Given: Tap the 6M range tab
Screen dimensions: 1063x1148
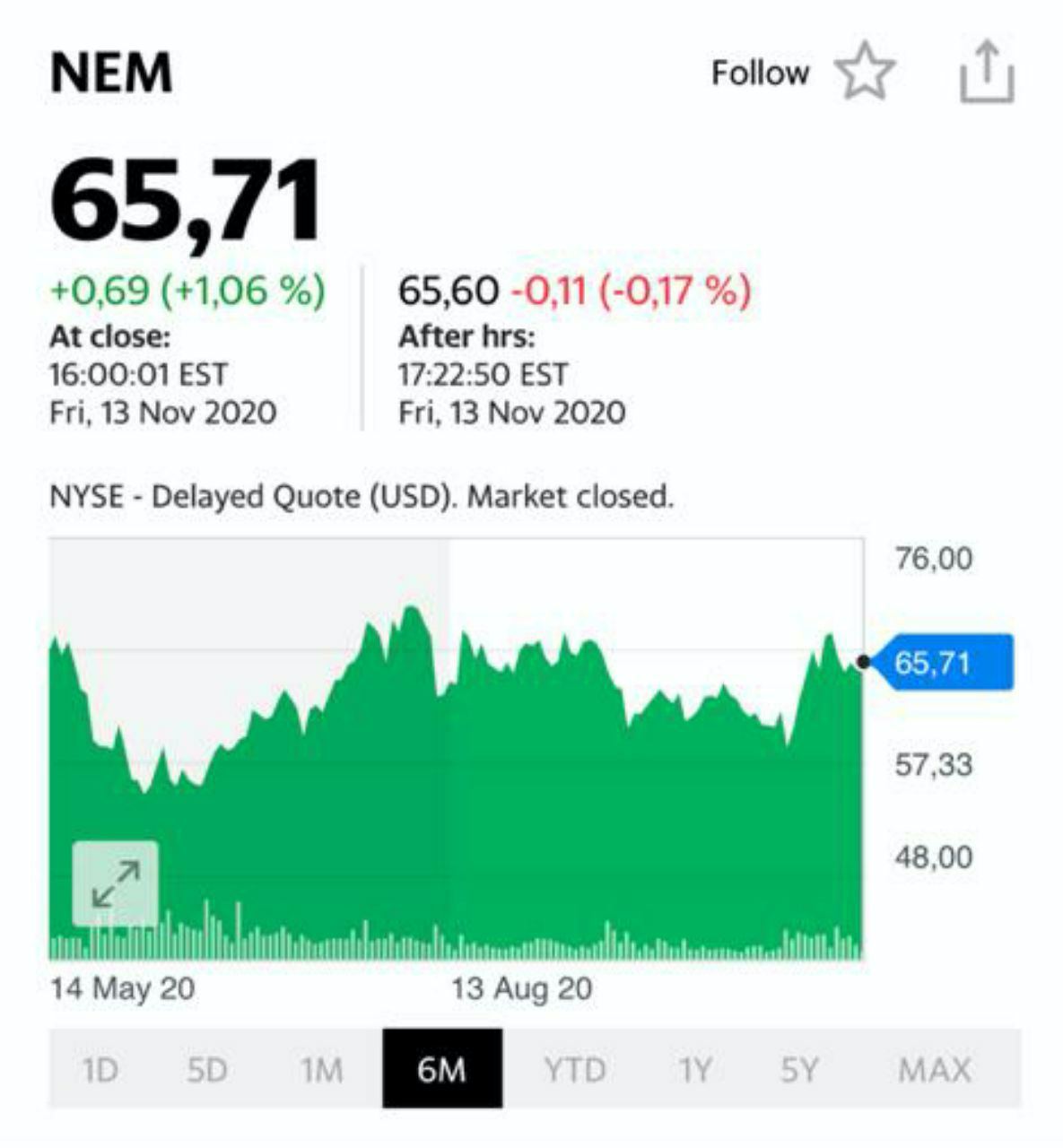Looking at the screenshot, I should point(442,1069).
